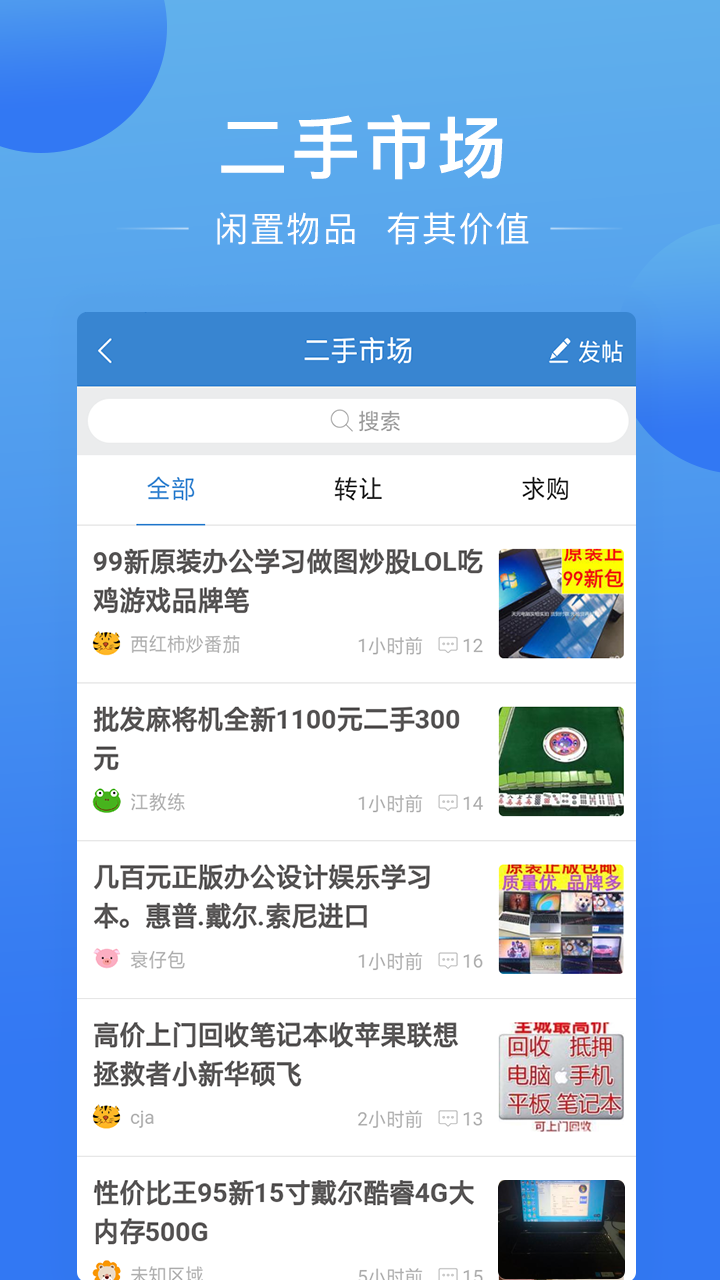Viewport: 720px width, 1280px height.
Task: Open the 性价比王95新 Dell laptop listing
Action: [x=280, y=1214]
